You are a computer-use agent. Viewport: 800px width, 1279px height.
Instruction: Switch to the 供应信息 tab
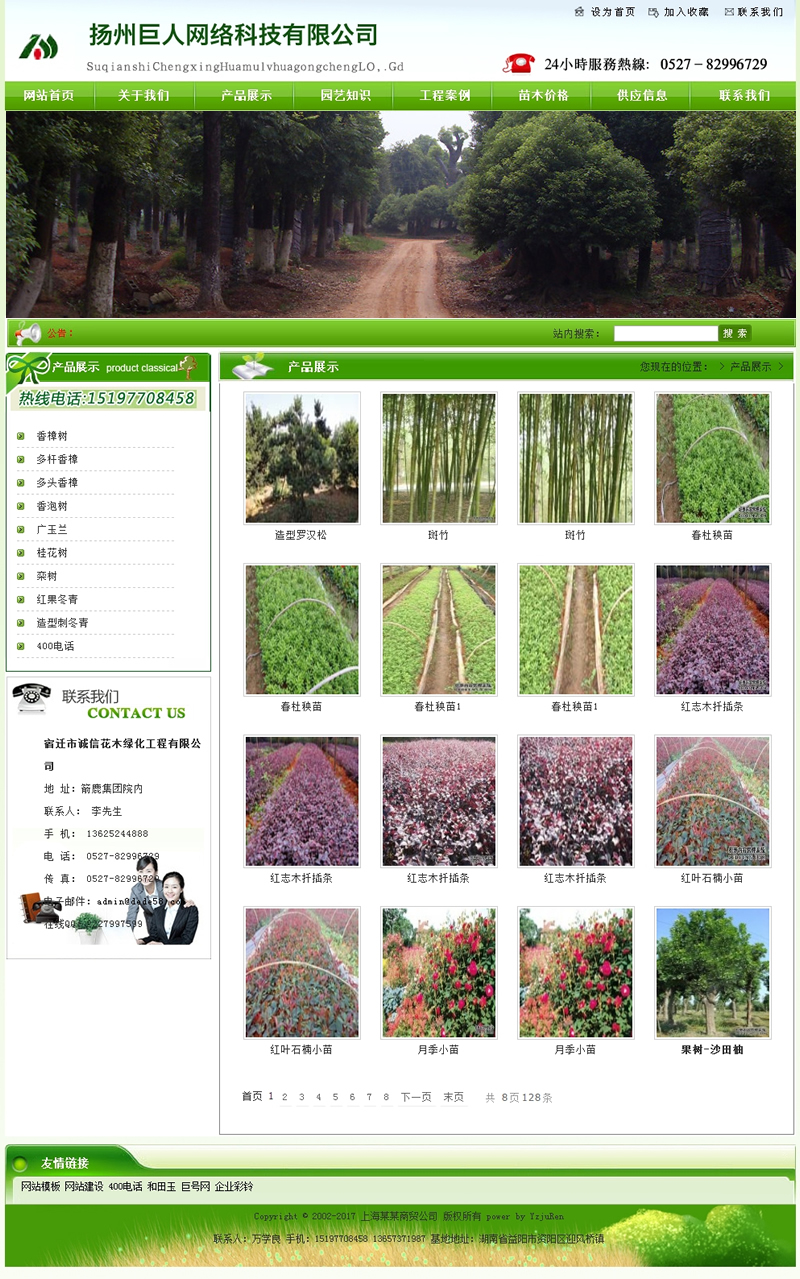pyautogui.click(x=642, y=96)
